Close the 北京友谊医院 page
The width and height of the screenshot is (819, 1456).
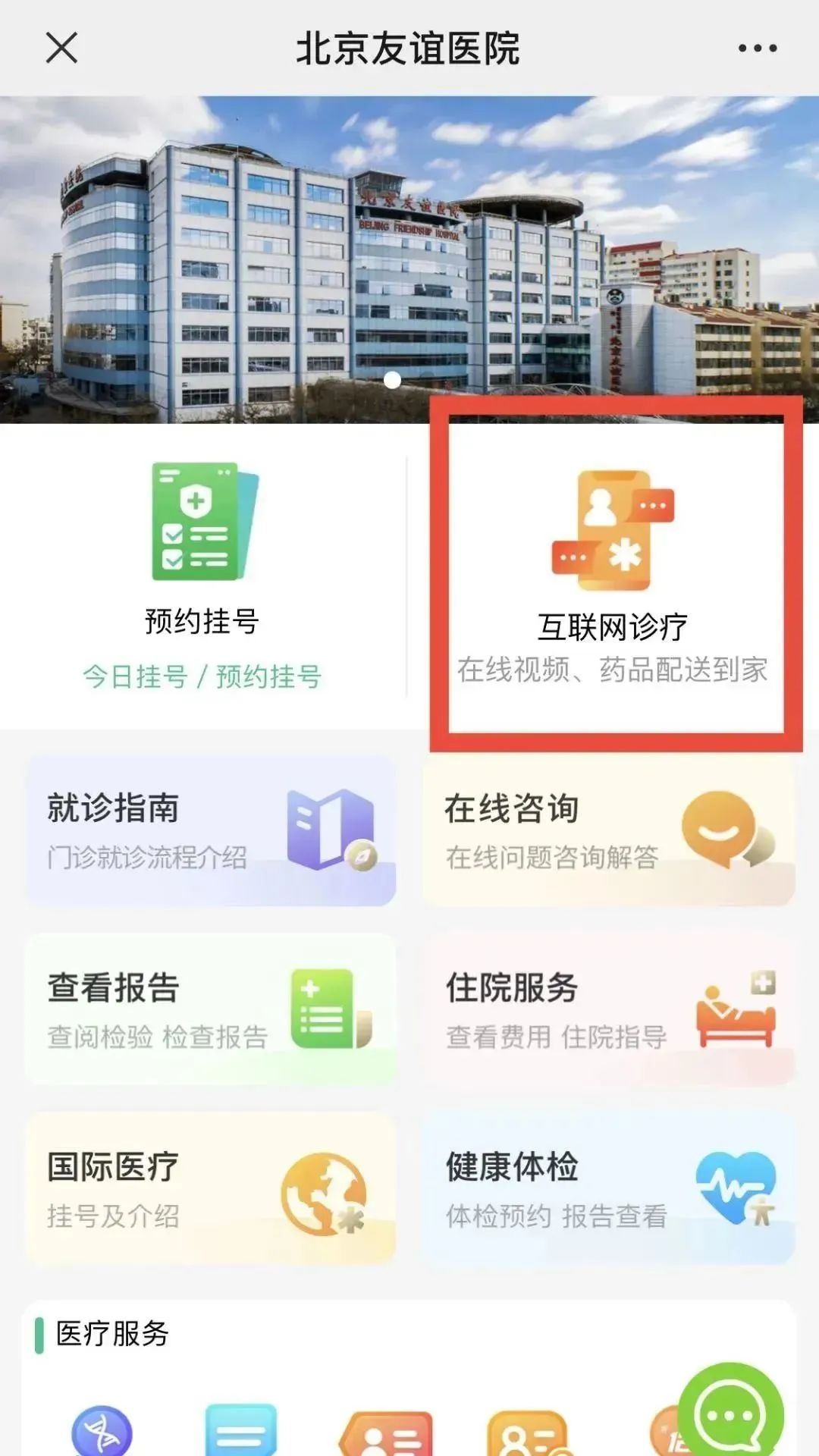(61, 49)
